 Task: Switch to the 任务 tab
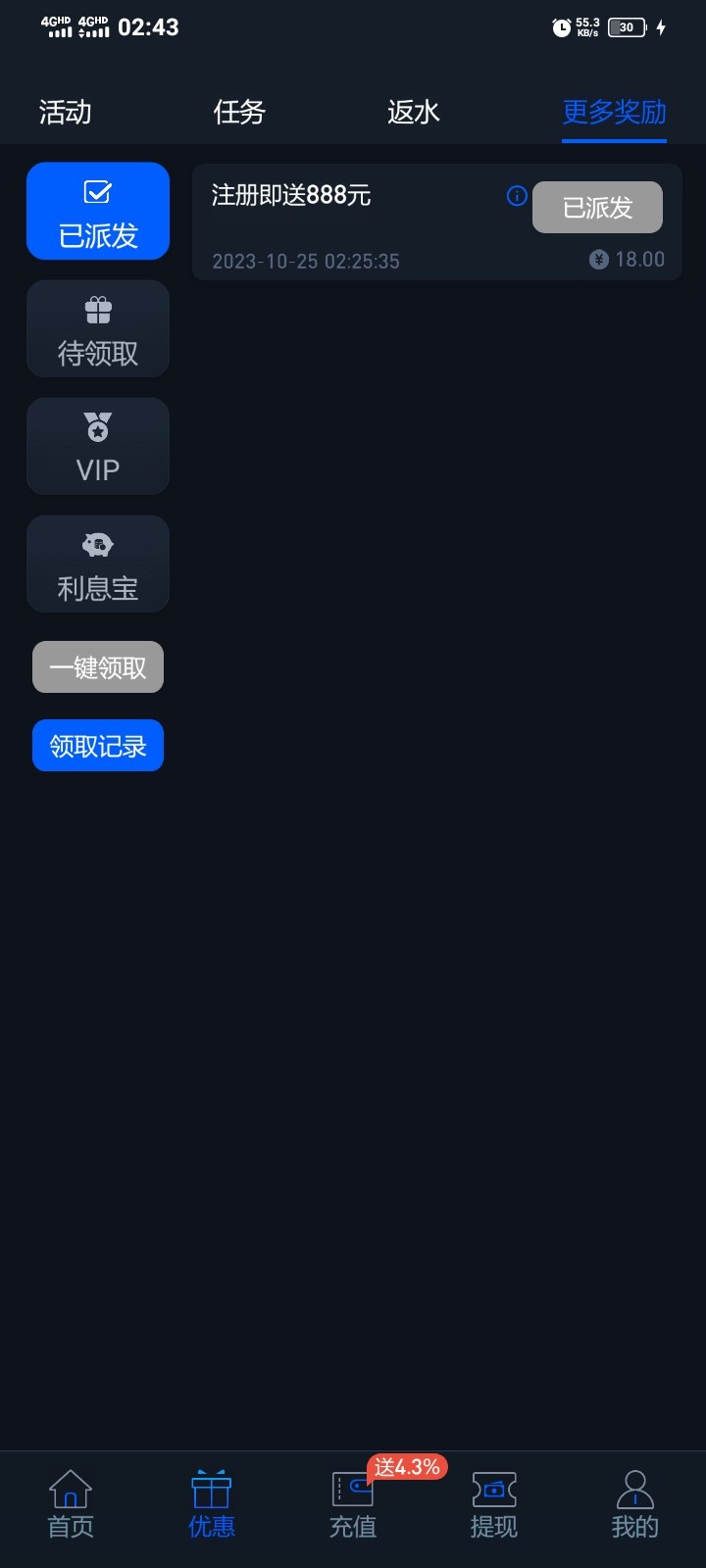pos(239,112)
